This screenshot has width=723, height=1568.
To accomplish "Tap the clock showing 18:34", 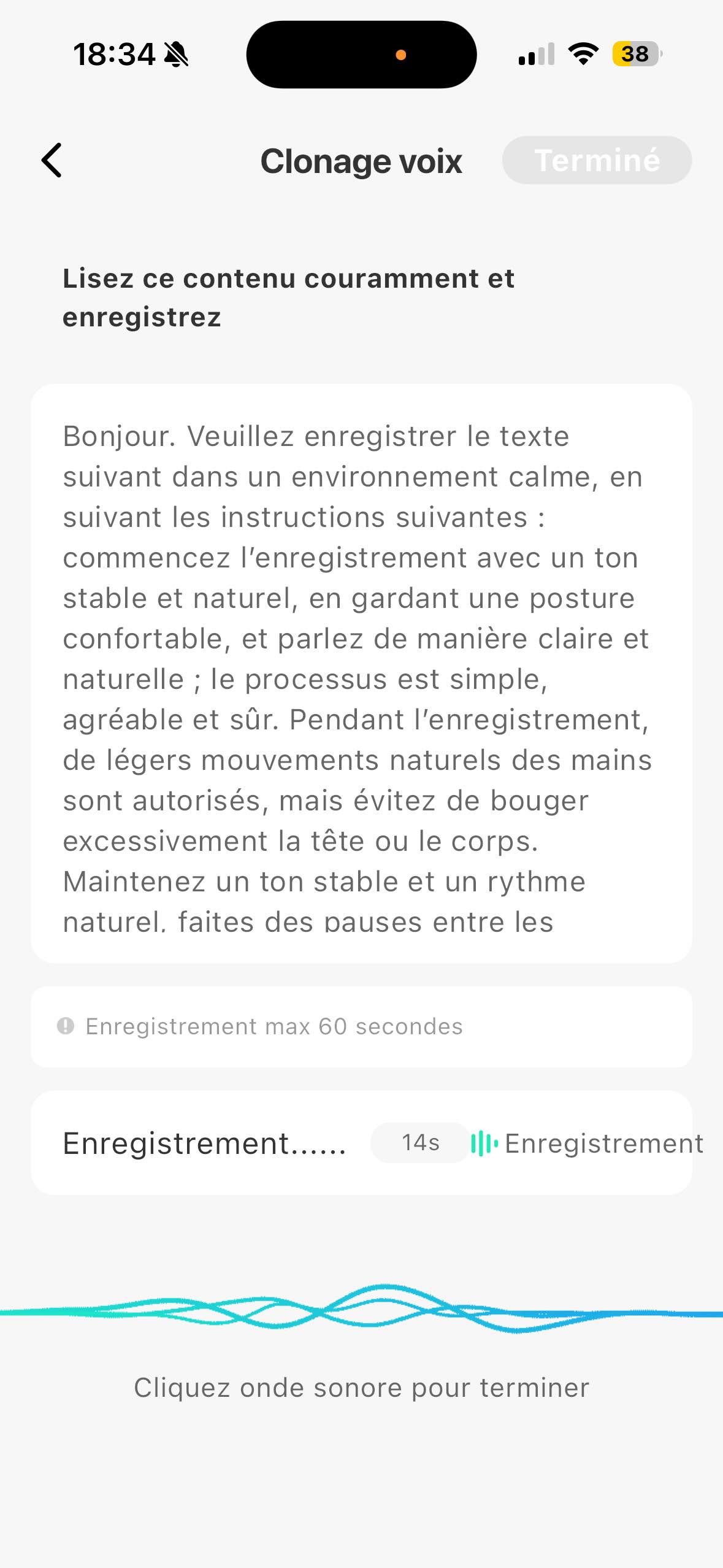I will click(115, 54).
